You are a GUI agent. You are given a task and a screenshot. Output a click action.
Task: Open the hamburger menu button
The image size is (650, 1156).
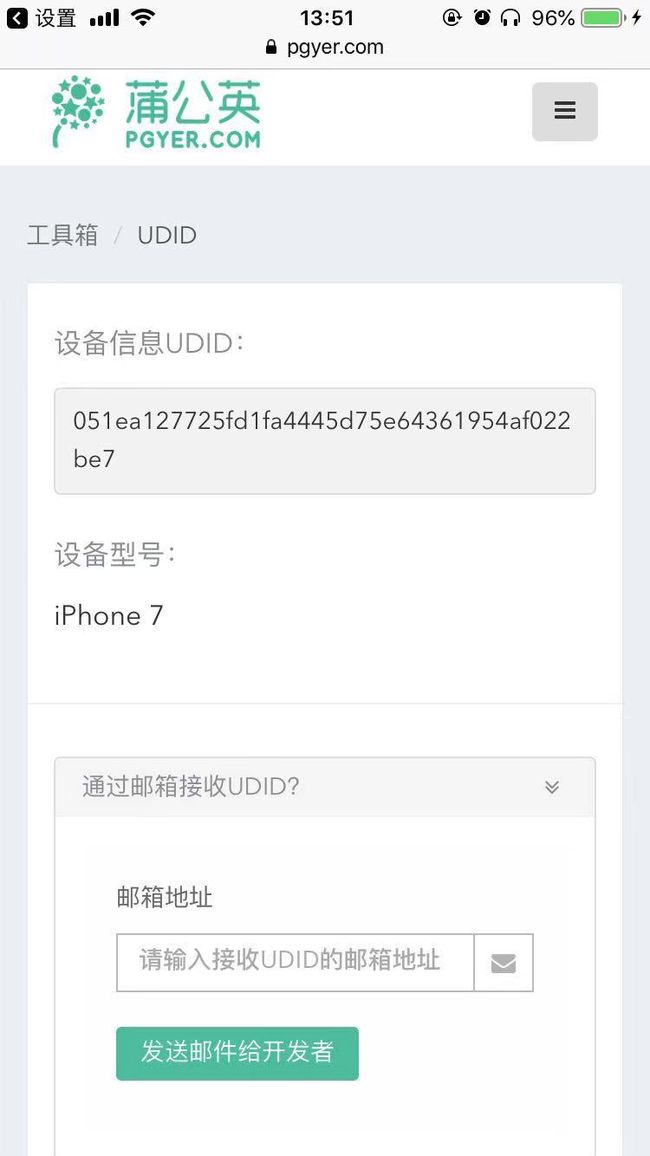(x=565, y=111)
